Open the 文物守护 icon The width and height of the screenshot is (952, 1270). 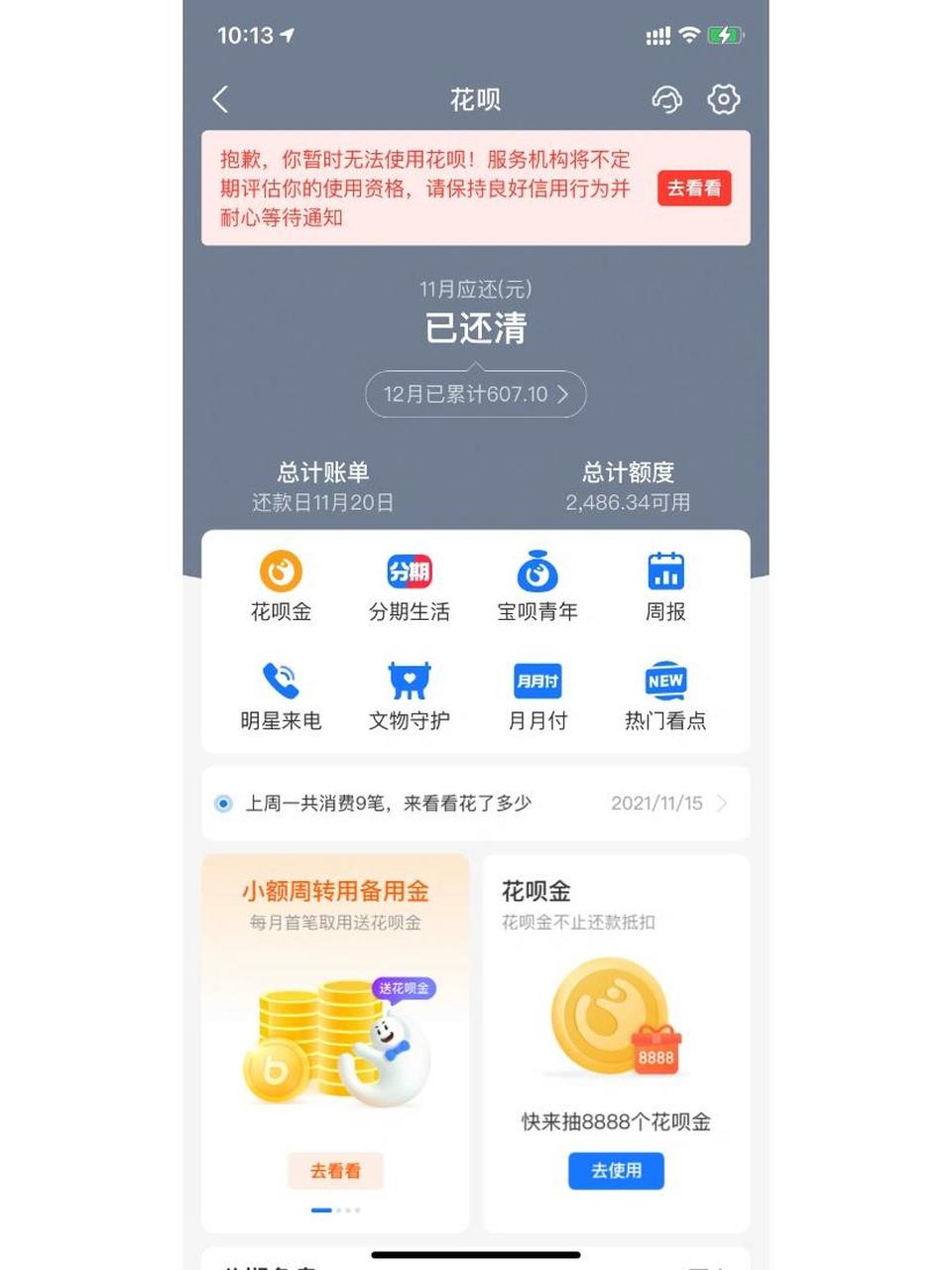(x=410, y=695)
